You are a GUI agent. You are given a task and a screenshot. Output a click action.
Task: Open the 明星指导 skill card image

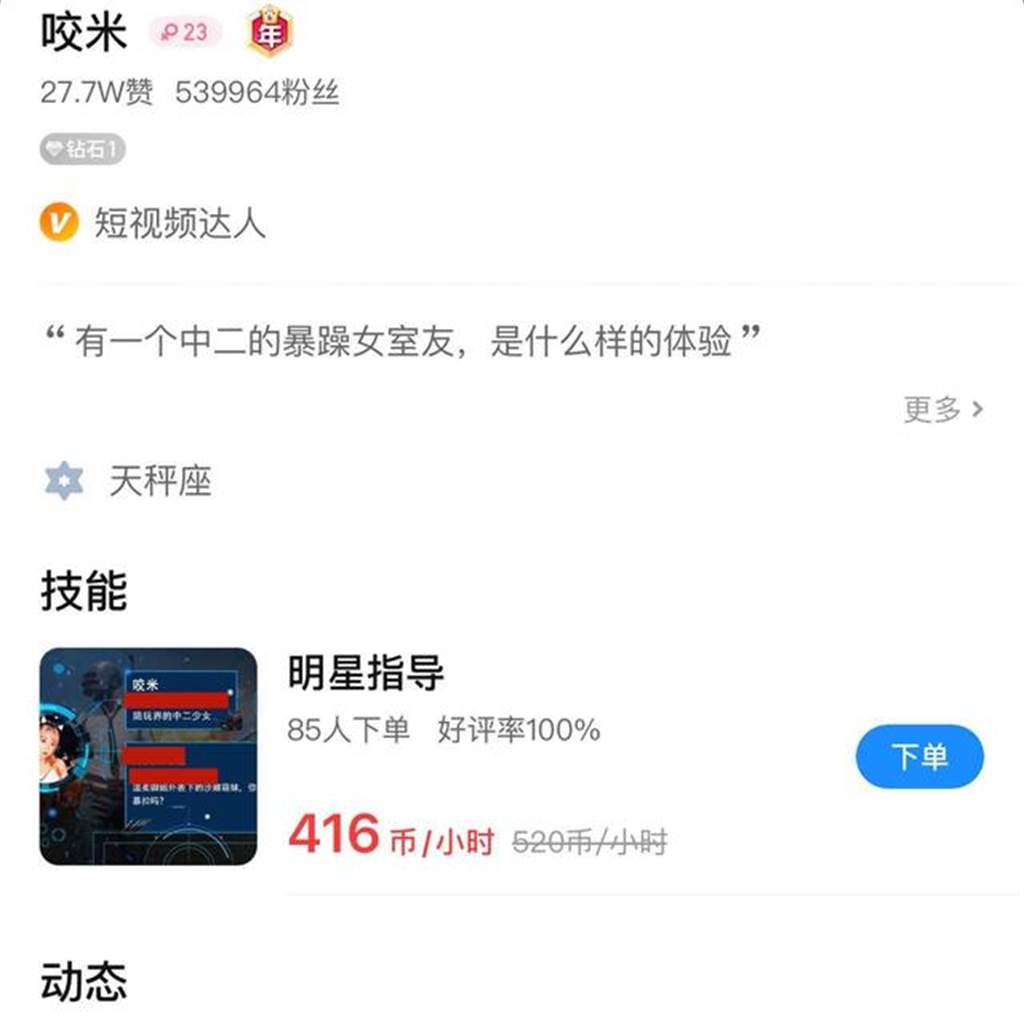coord(148,756)
